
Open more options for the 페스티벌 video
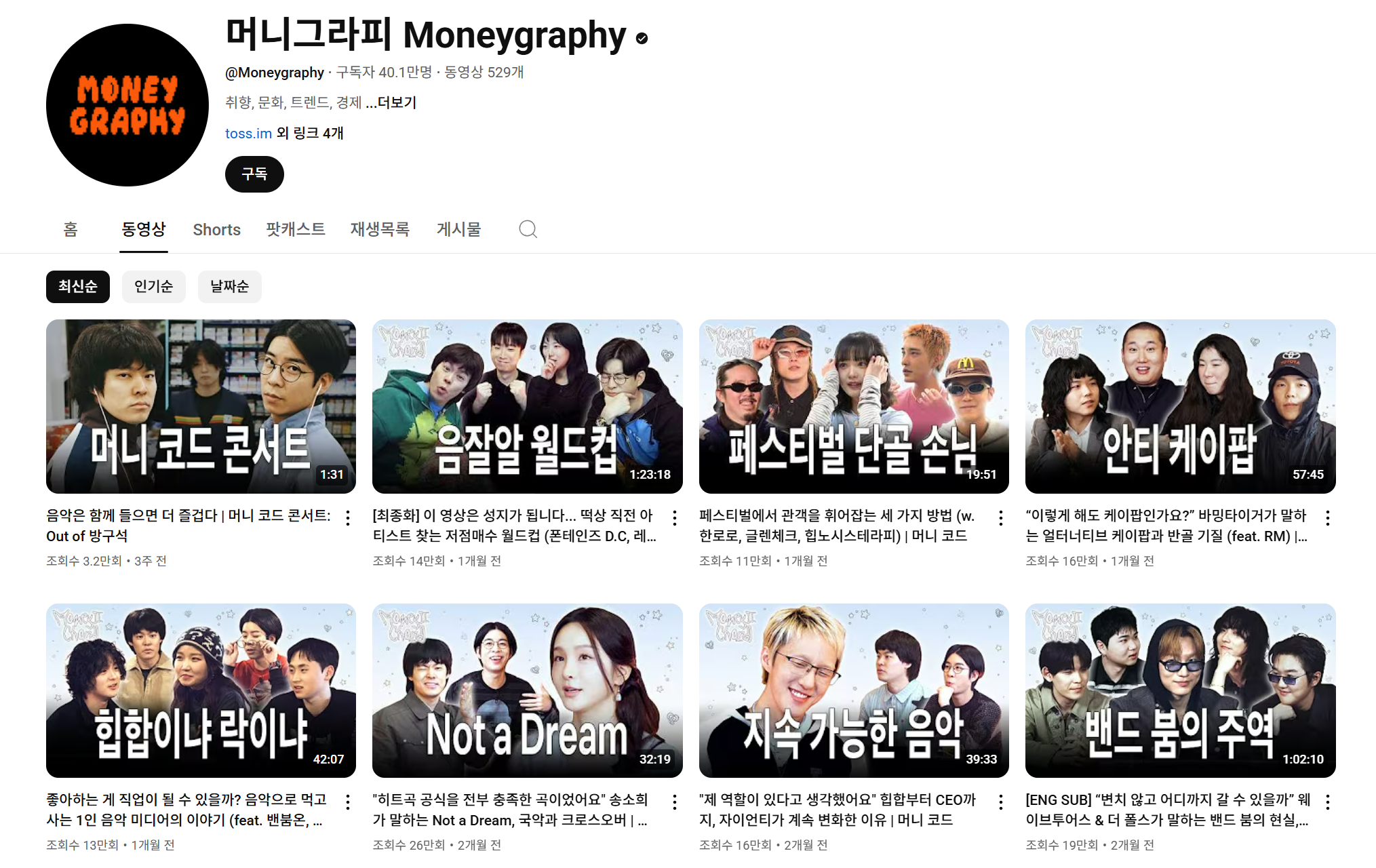click(1001, 518)
